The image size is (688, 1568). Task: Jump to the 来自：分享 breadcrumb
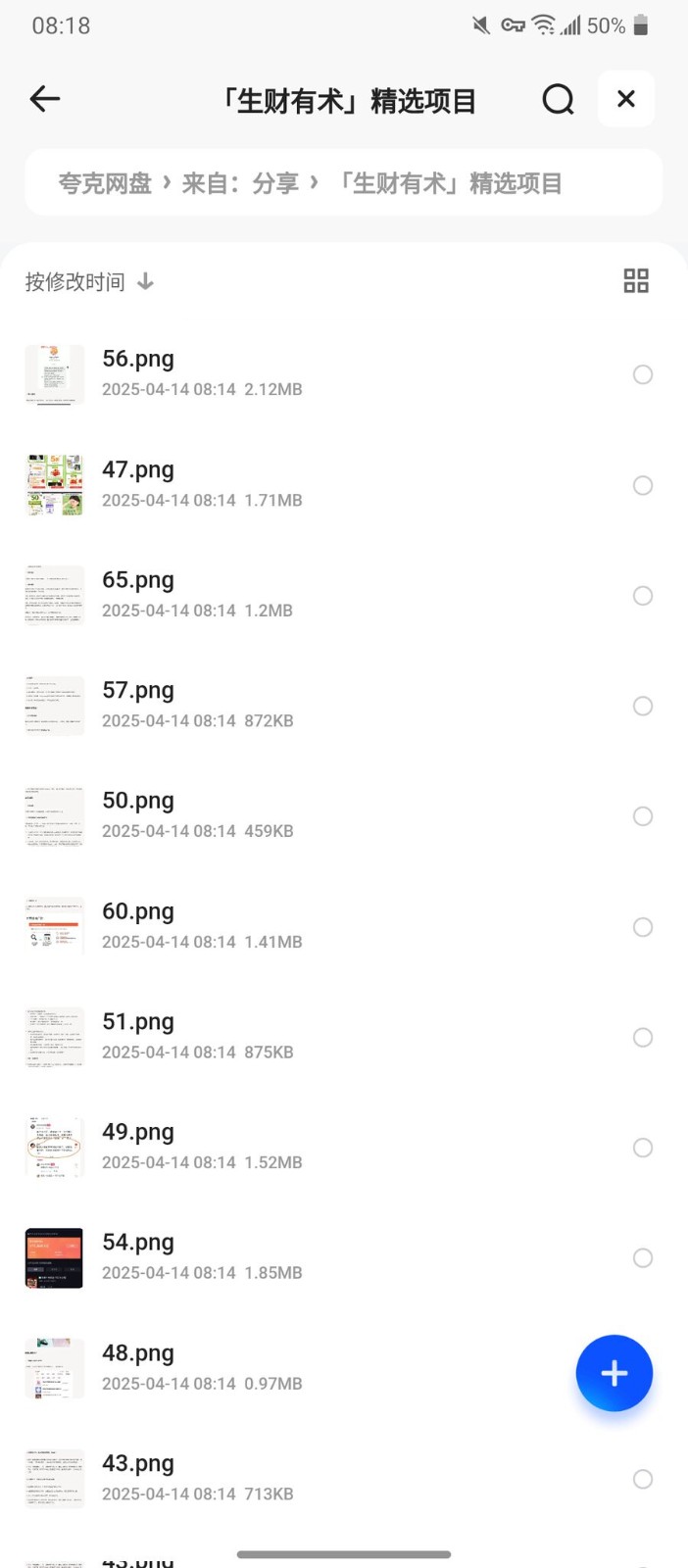(240, 183)
